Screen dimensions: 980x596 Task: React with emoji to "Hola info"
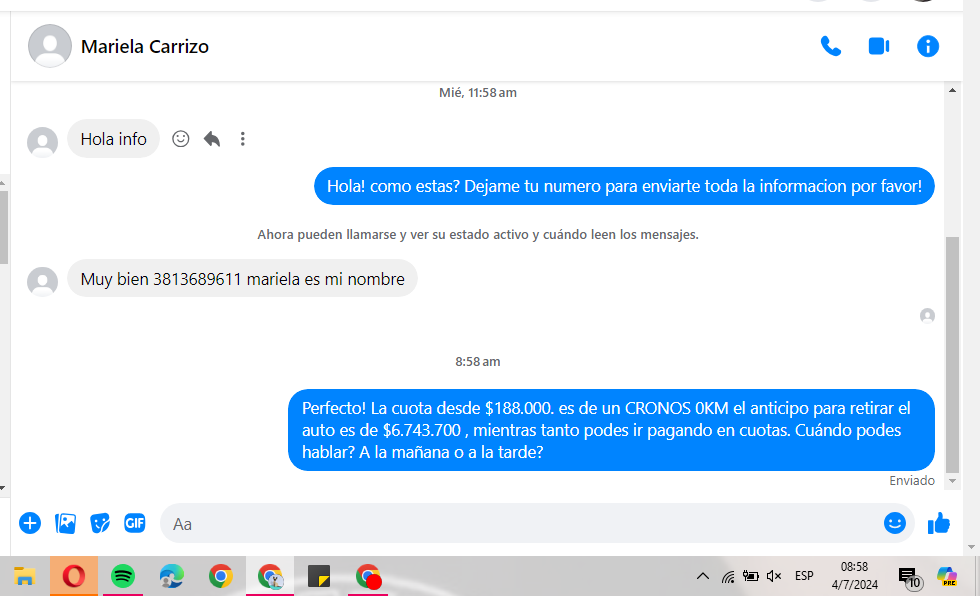[x=181, y=139]
